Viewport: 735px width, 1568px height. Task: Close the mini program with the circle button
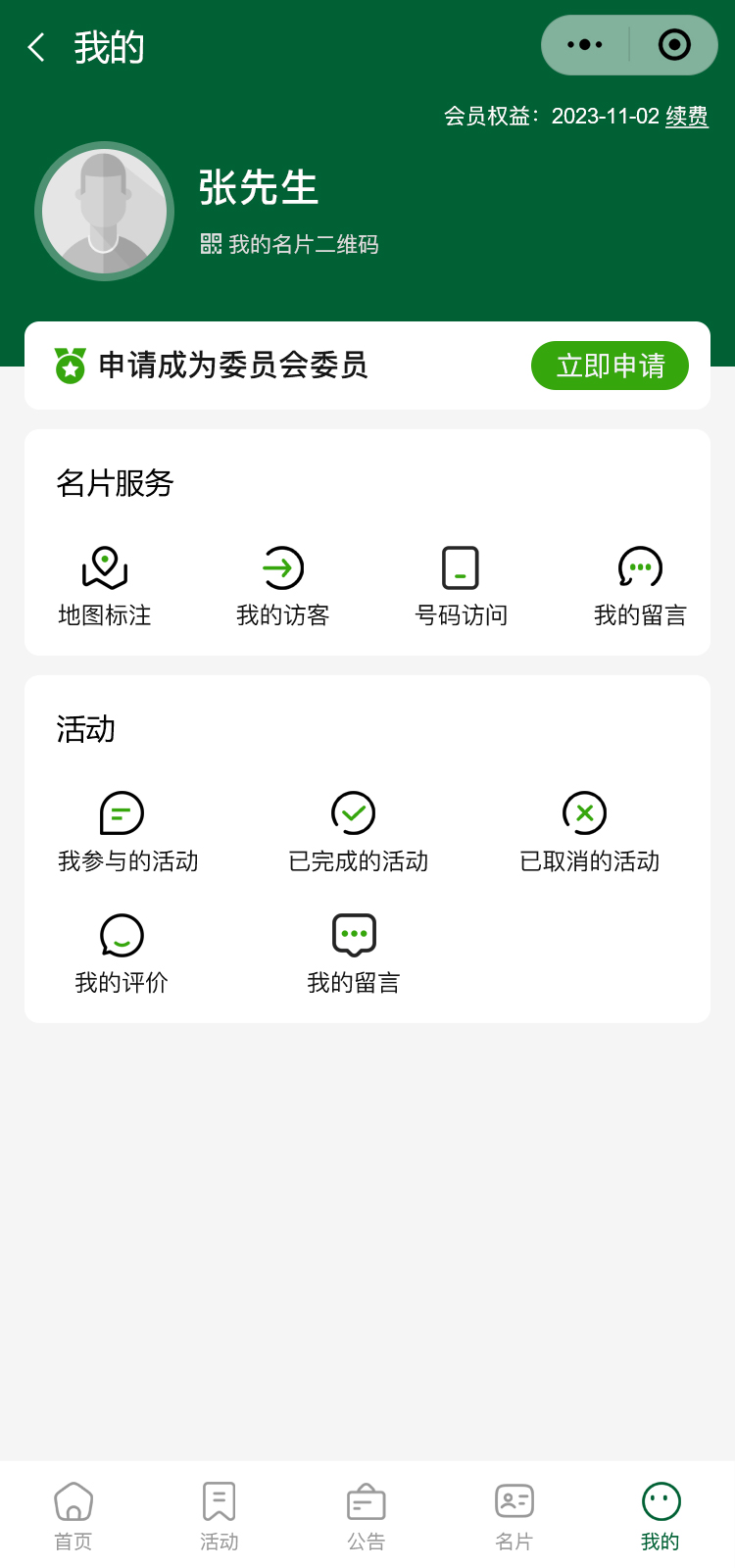[x=674, y=45]
